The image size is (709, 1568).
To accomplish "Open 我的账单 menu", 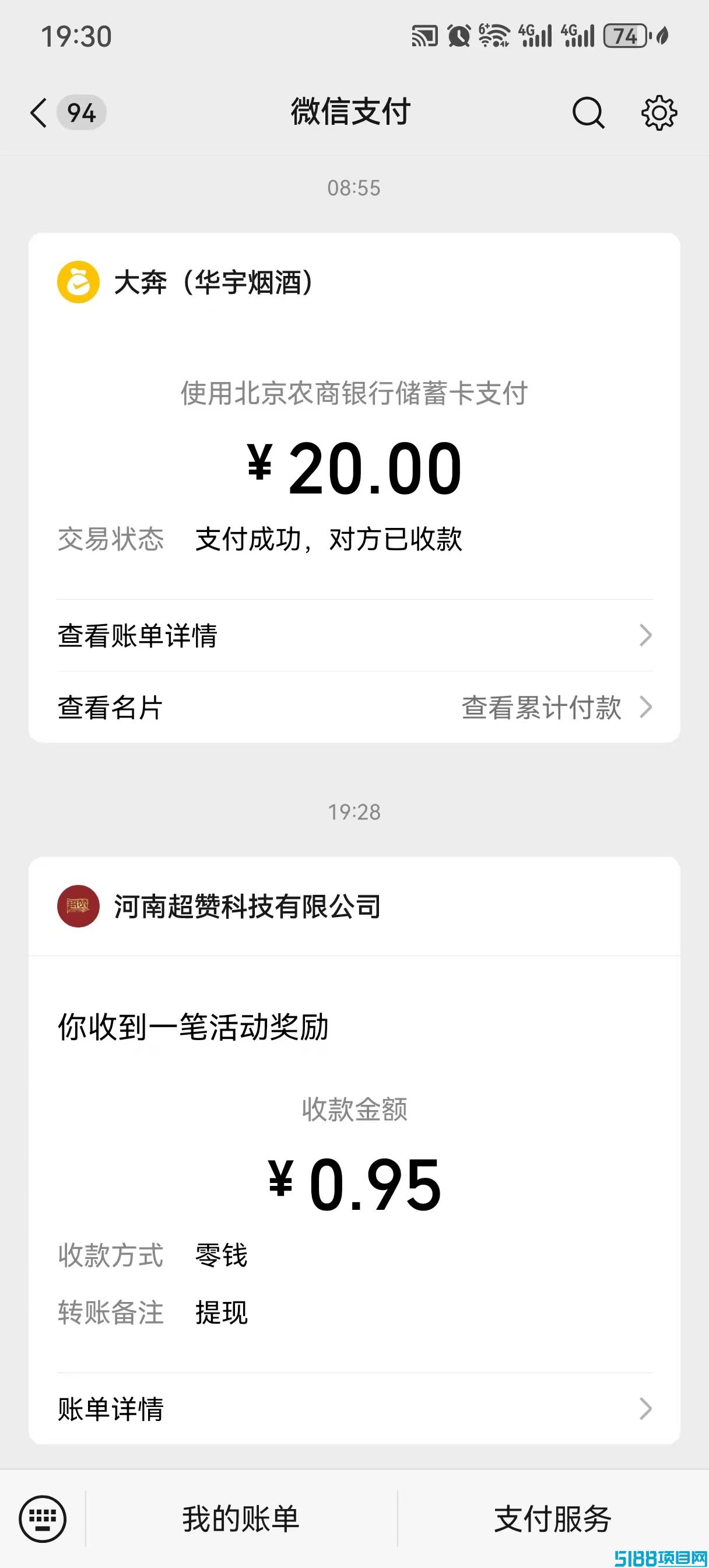I will [241, 1518].
